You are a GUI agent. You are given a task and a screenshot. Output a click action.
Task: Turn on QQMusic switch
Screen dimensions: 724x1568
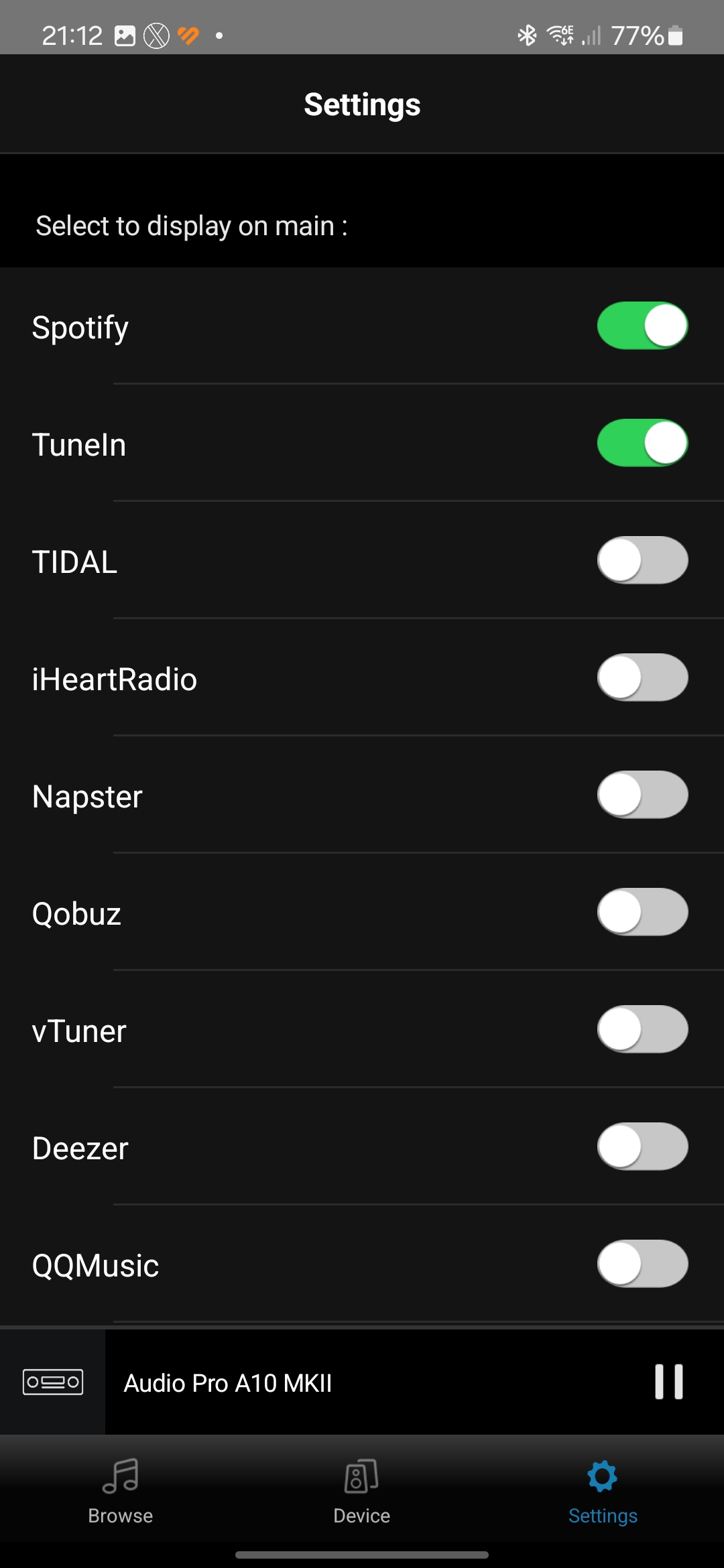642,1264
